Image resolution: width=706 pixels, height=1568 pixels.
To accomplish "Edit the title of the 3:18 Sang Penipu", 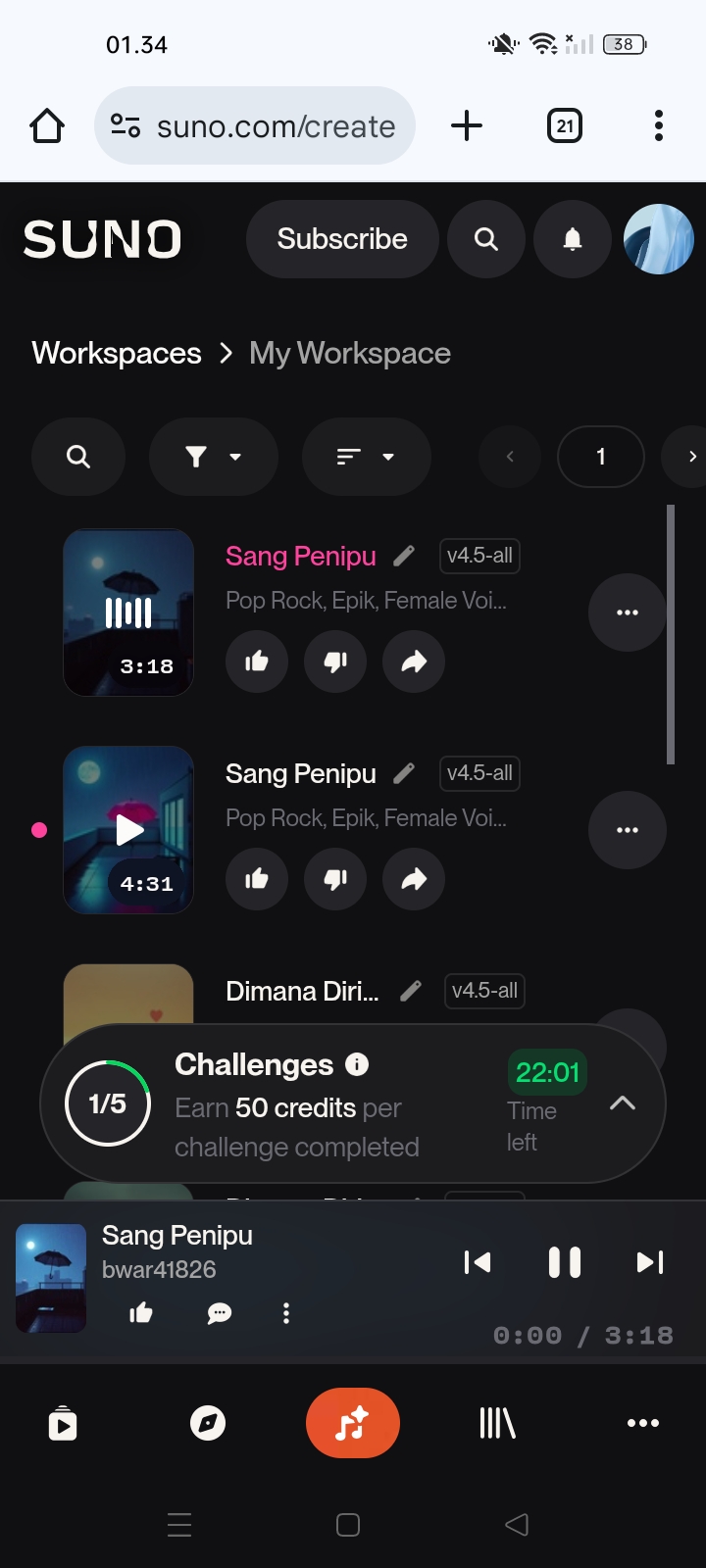I will click(x=404, y=557).
